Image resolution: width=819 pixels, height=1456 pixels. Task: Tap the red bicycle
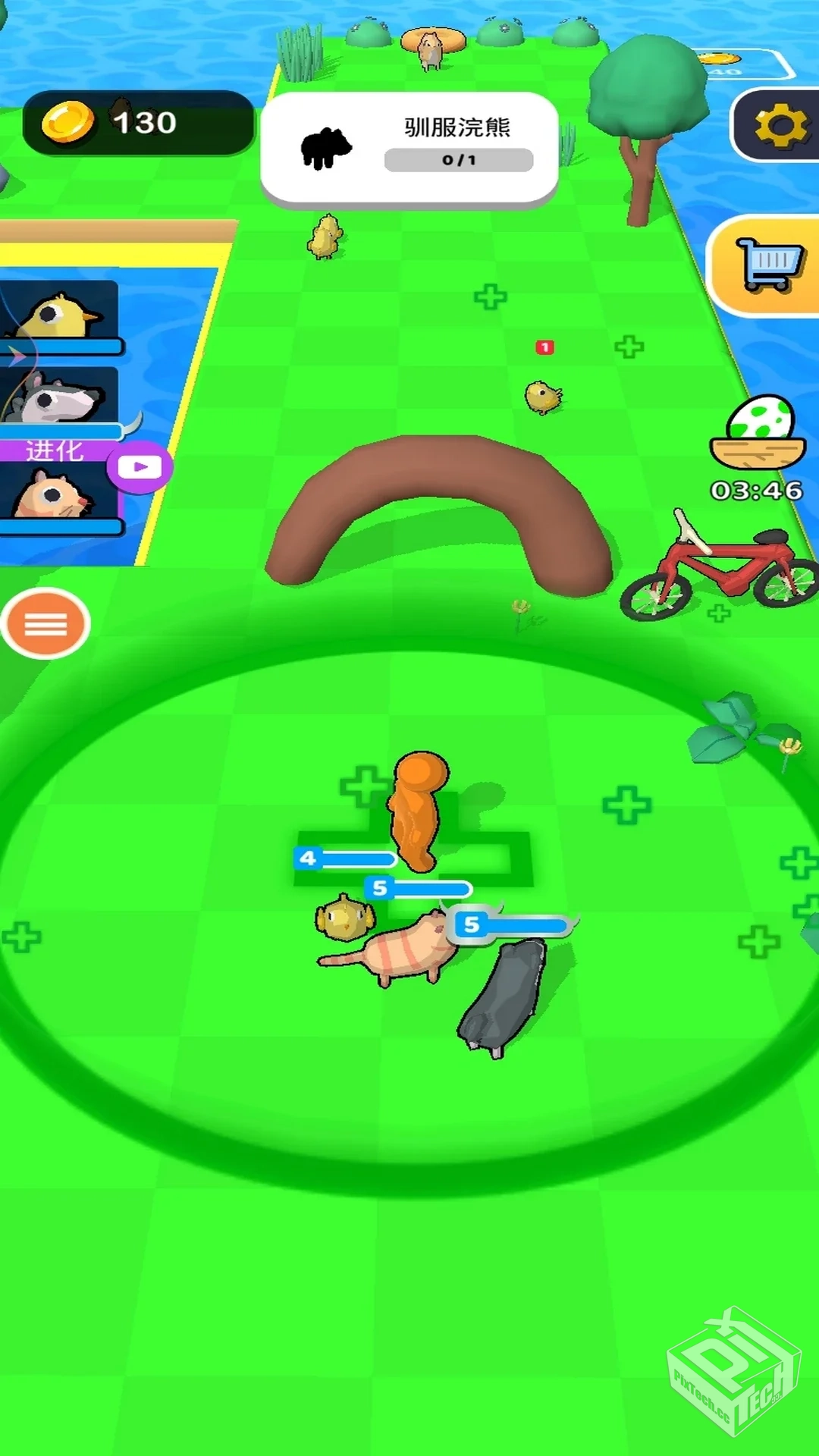[x=717, y=569]
